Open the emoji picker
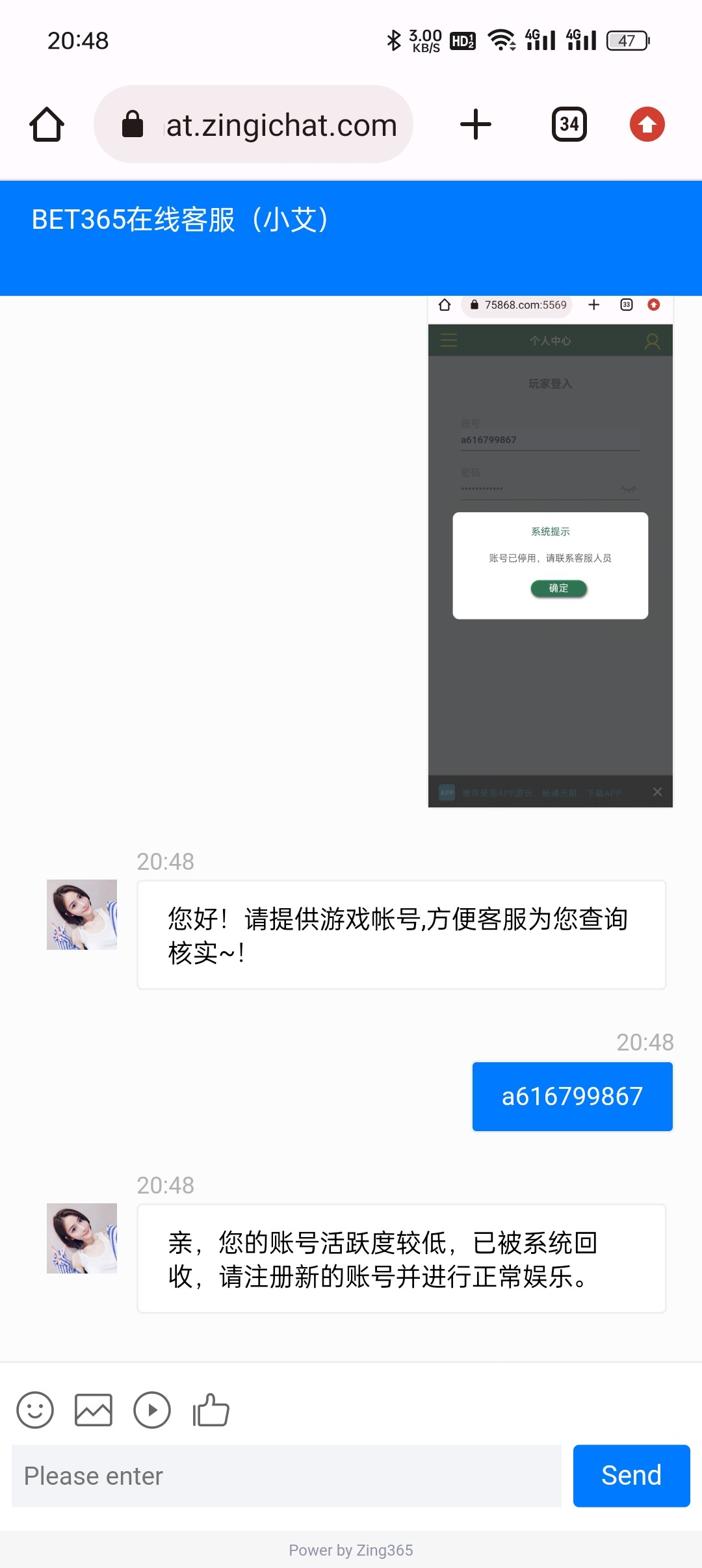702x1568 pixels. point(35,1410)
